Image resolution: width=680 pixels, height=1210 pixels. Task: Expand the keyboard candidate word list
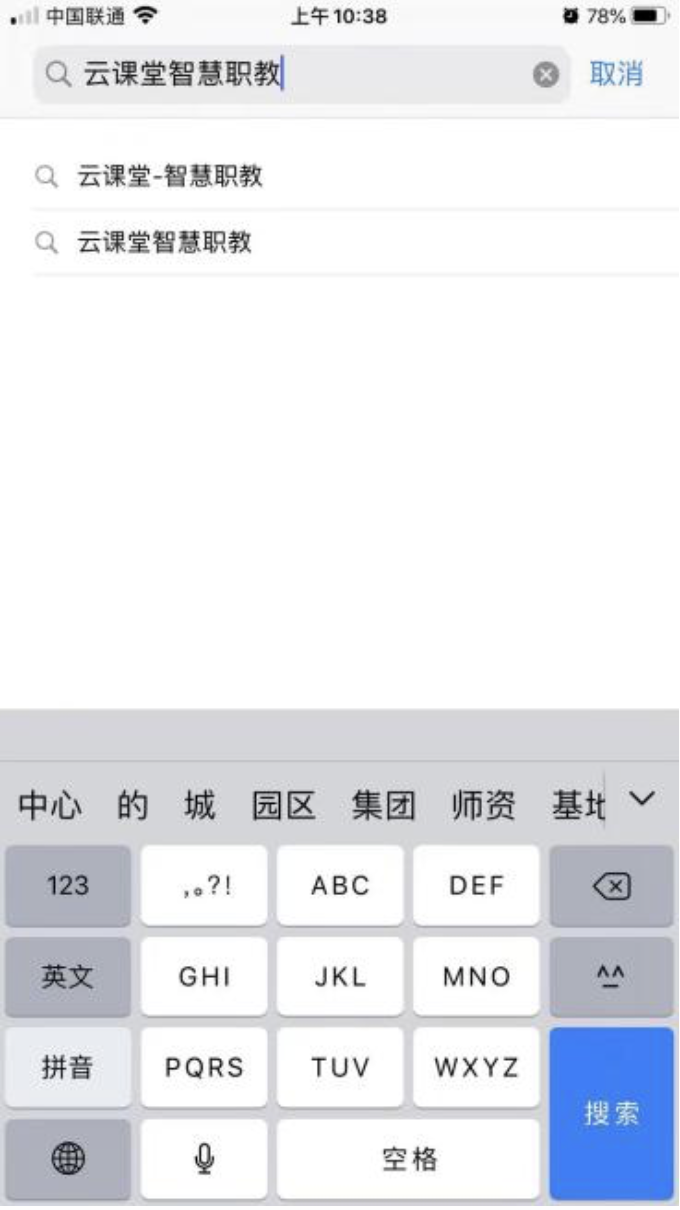coord(642,799)
